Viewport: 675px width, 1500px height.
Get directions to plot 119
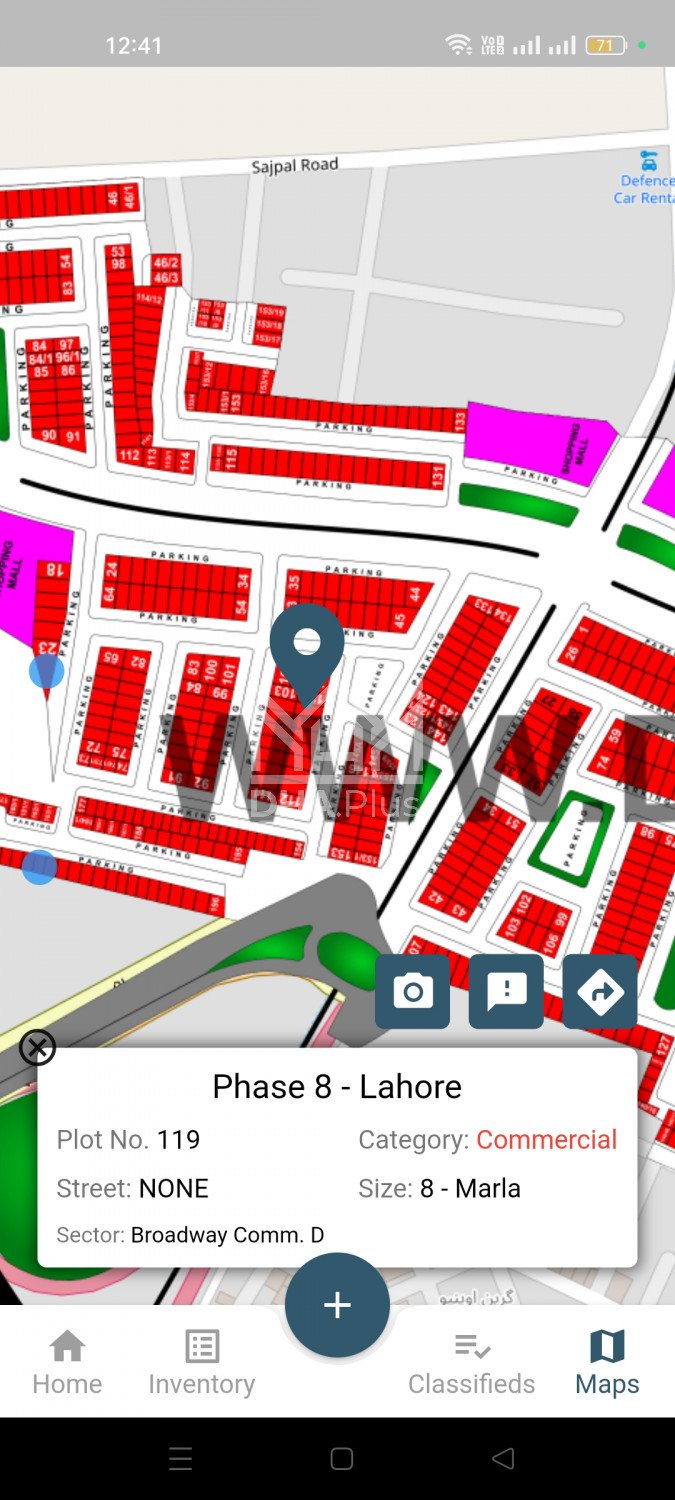click(600, 991)
